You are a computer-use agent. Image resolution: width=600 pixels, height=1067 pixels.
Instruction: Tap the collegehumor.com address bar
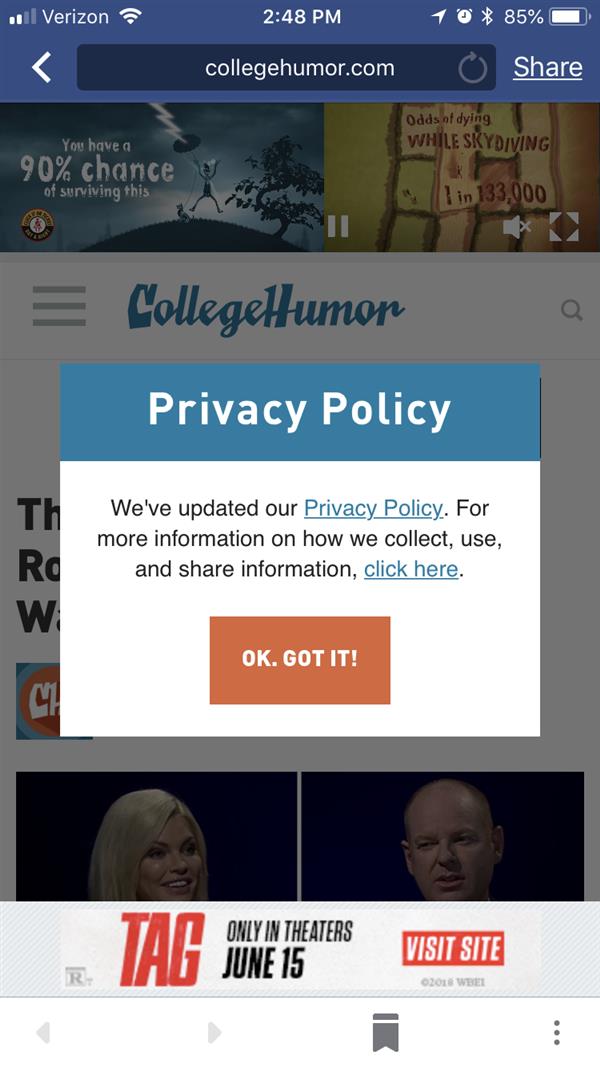(x=298, y=68)
